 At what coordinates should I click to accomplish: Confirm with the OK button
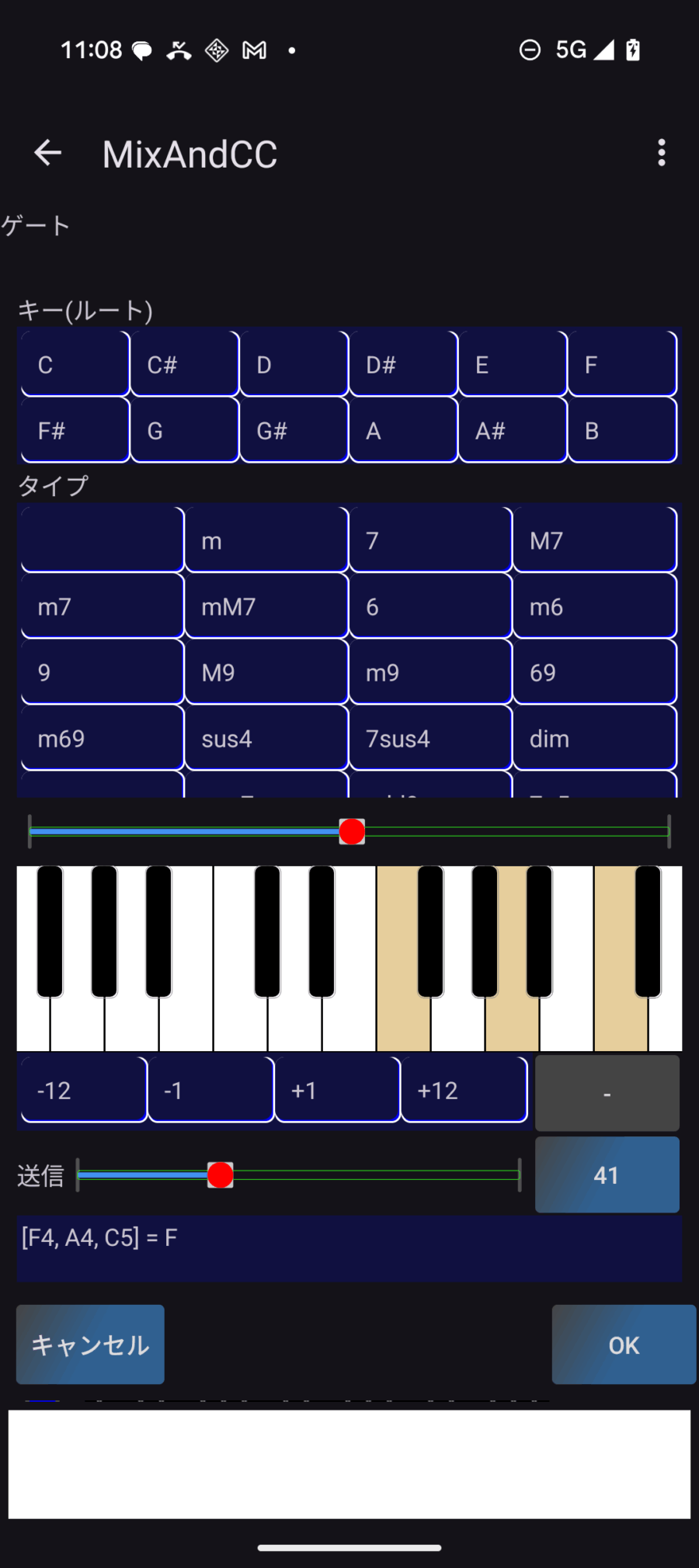pyautogui.click(x=623, y=1344)
